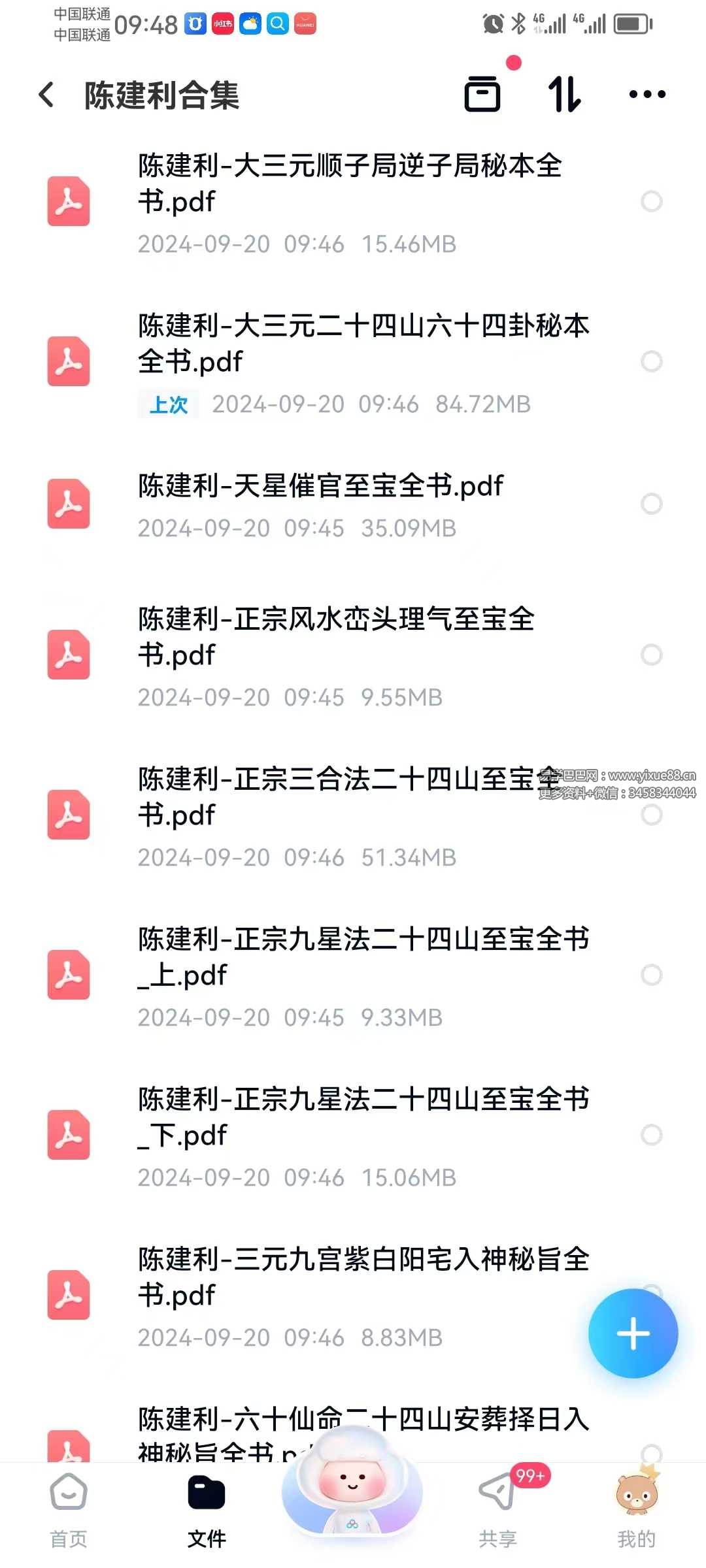Tap the search icon in status bar
Viewport: 706px width, 1568px height.
[278, 24]
